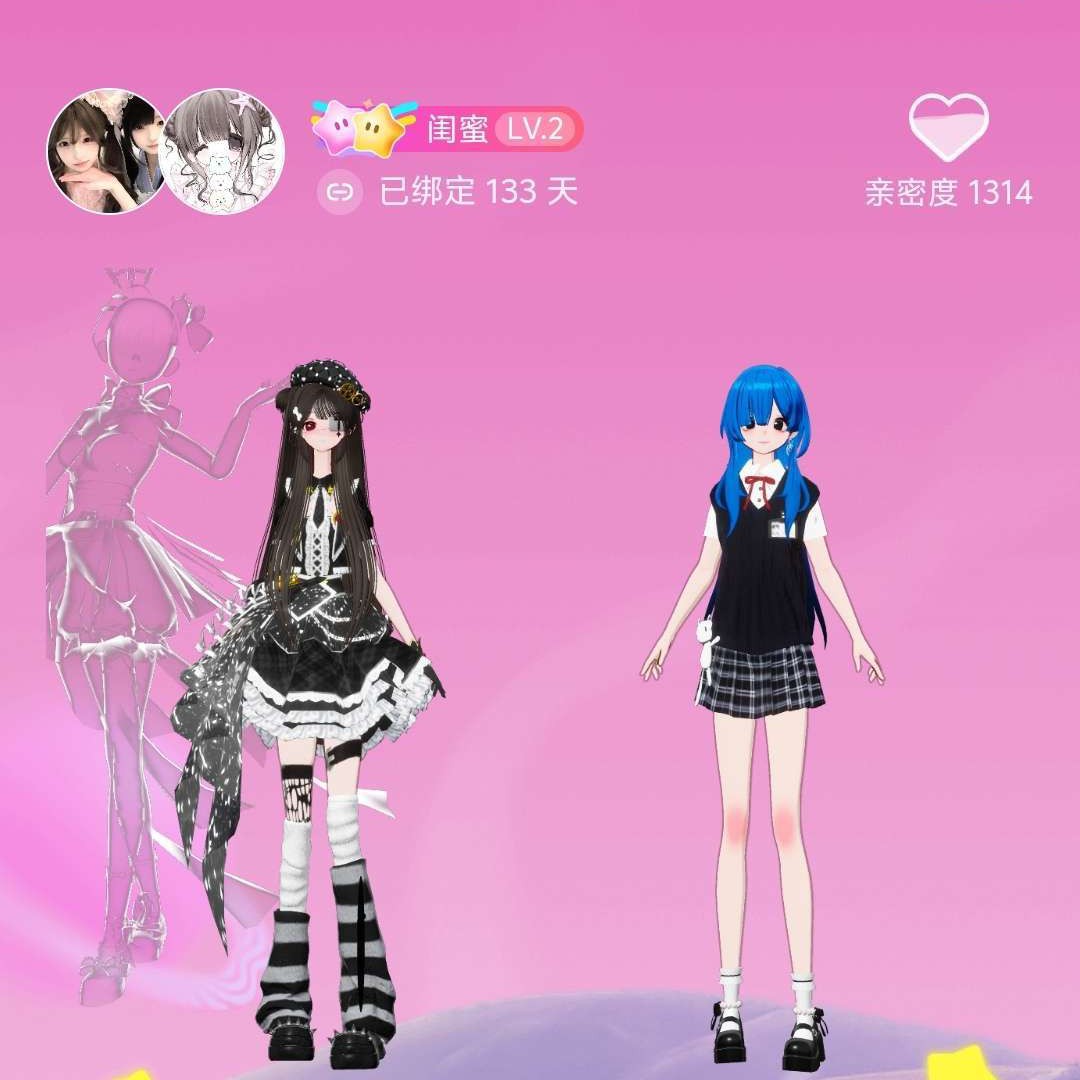
Task: Open the 亲密度 heart icon
Action: 948,128
